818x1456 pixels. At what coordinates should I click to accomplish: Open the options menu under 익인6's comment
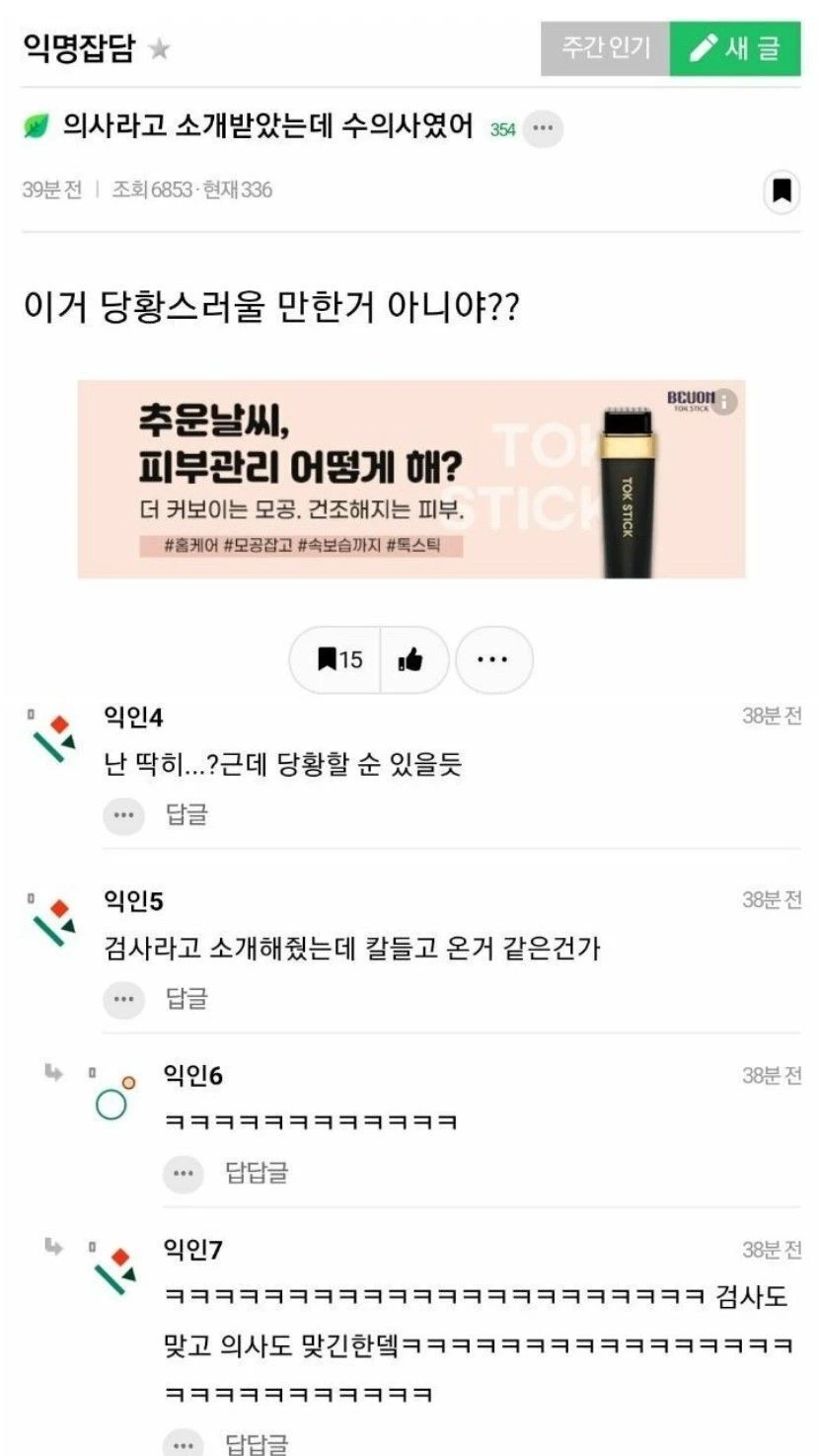point(183,1174)
